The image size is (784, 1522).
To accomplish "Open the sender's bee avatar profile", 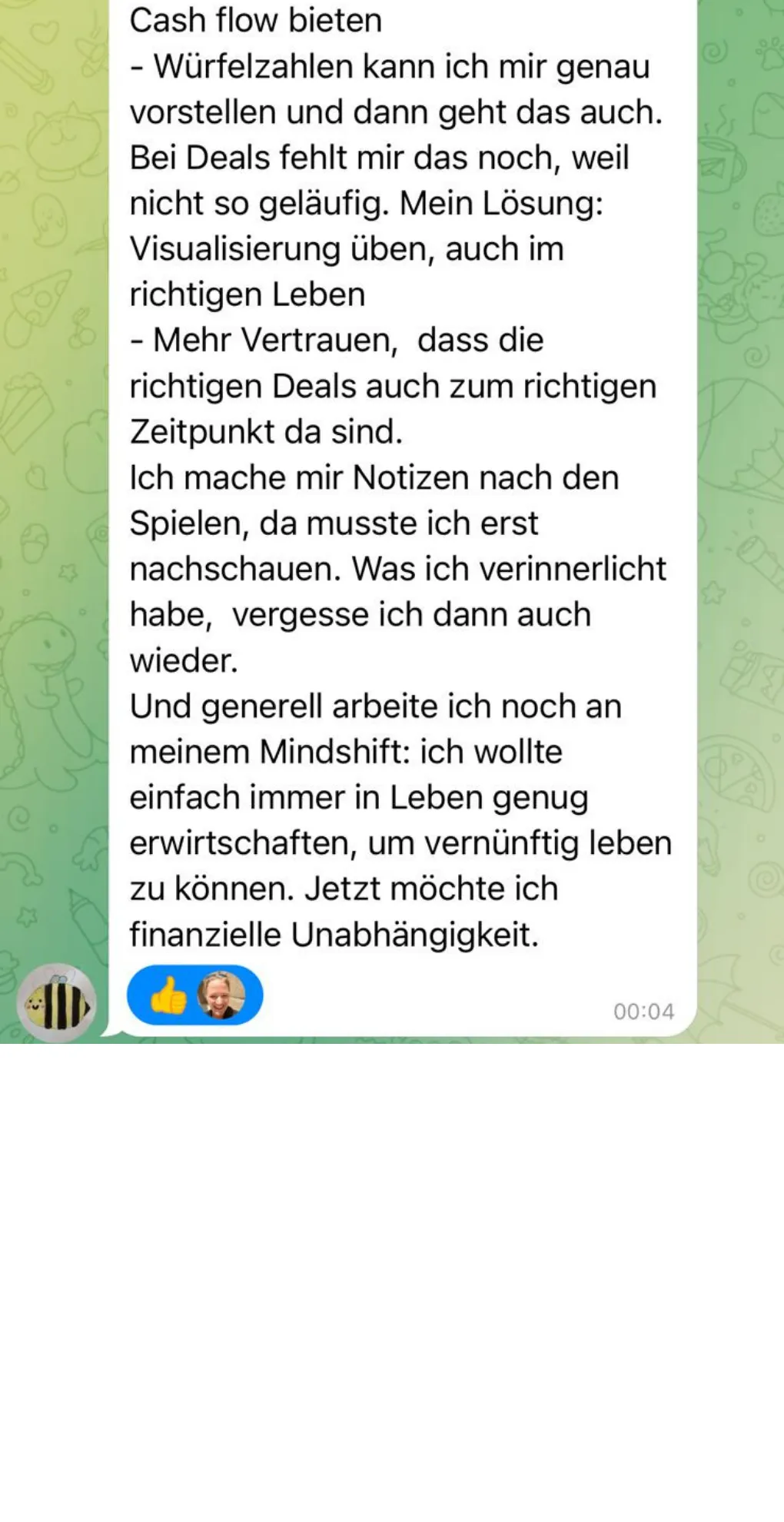I will [x=55, y=1002].
